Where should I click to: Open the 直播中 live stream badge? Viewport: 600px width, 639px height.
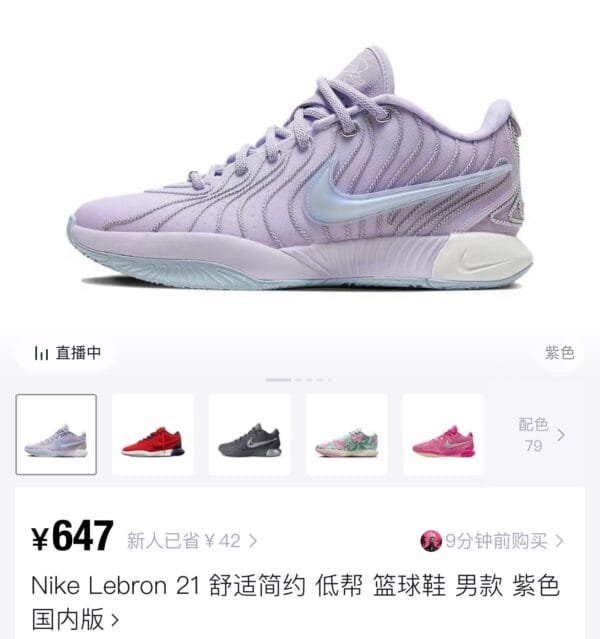(x=66, y=353)
